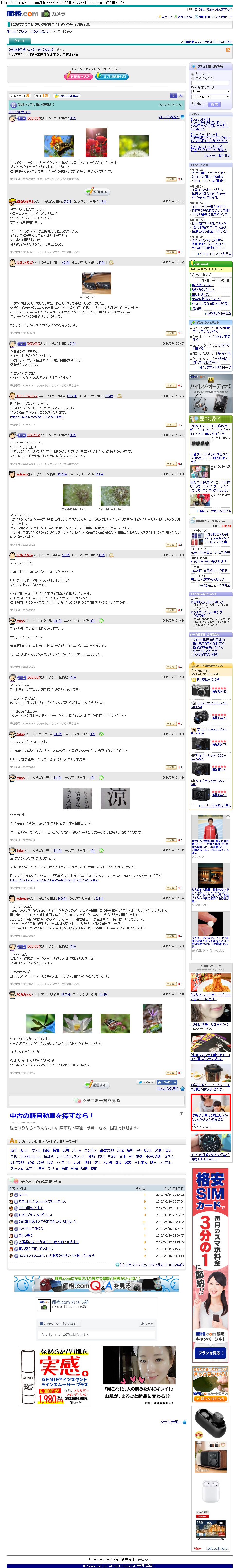Tap the シェア button in Facebook widget
Viewport: 239px width, 1568px height.
tap(147, 1323)
